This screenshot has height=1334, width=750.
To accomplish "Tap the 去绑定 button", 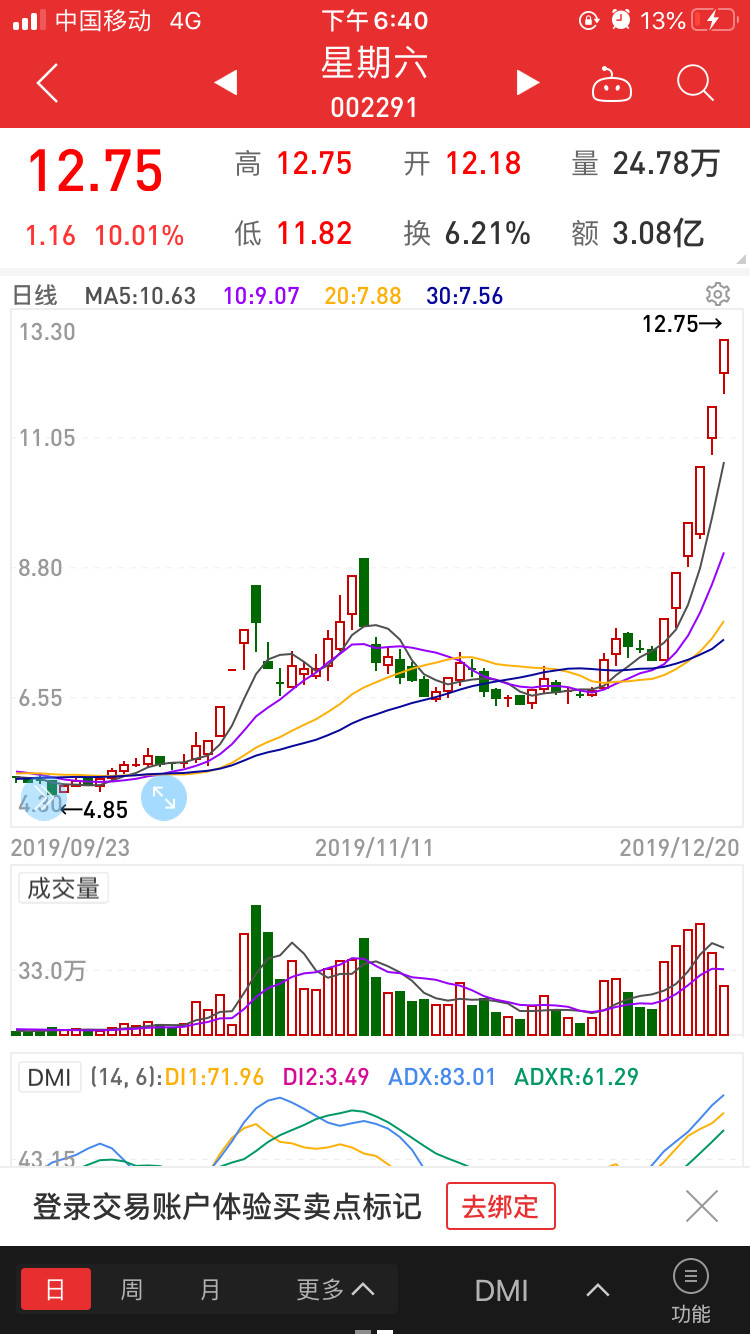I will (500, 1206).
